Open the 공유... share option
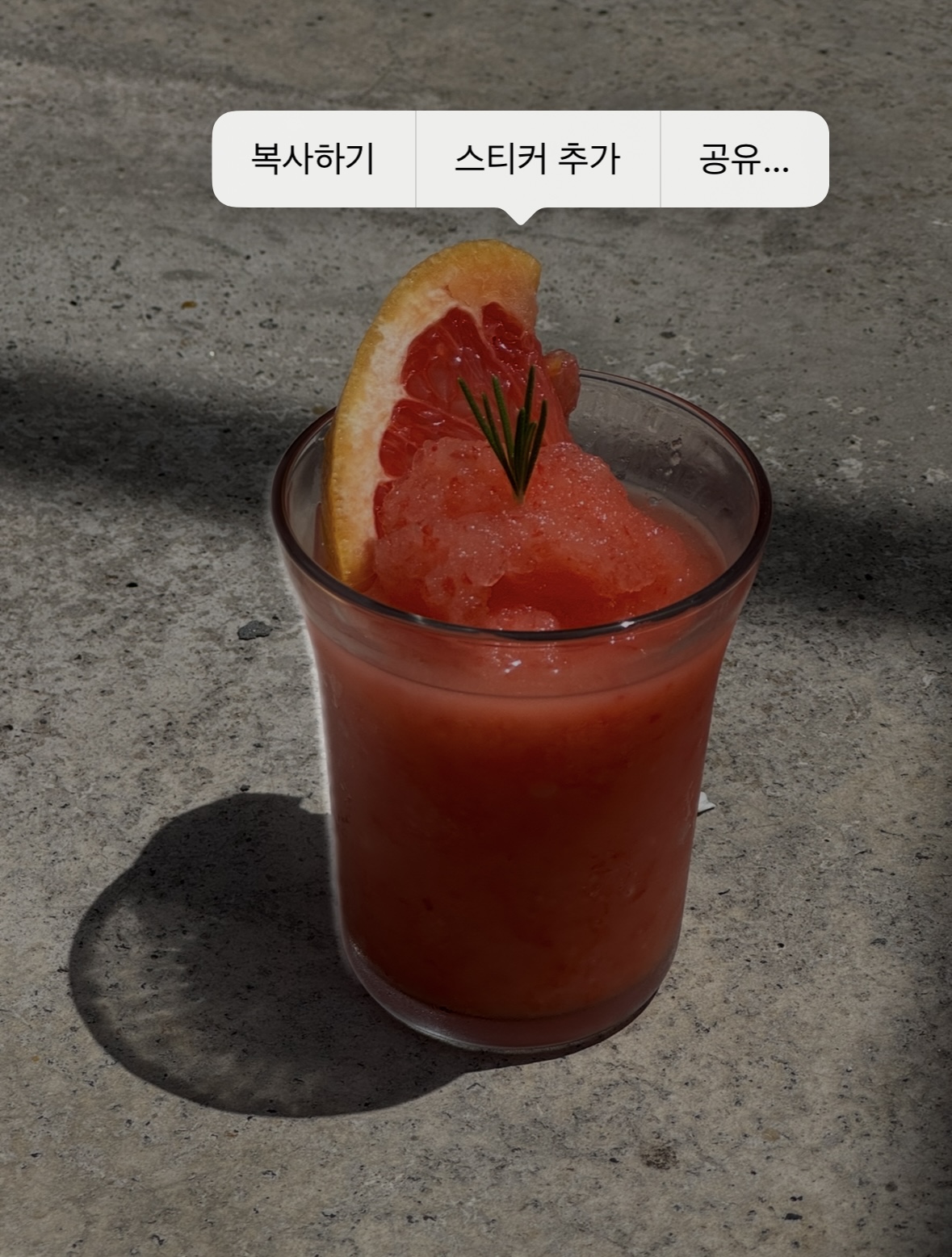Image resolution: width=952 pixels, height=1257 pixels. [744, 159]
